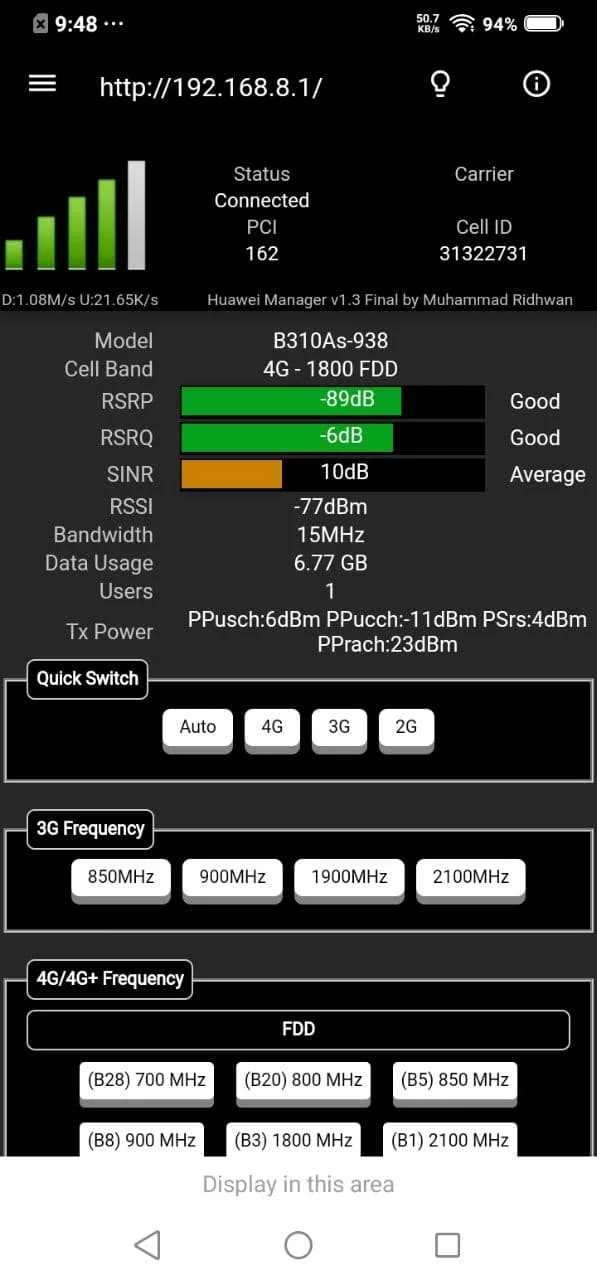Choose 1900MHz 3G frequency
The height and width of the screenshot is (1280, 597).
(x=349, y=877)
